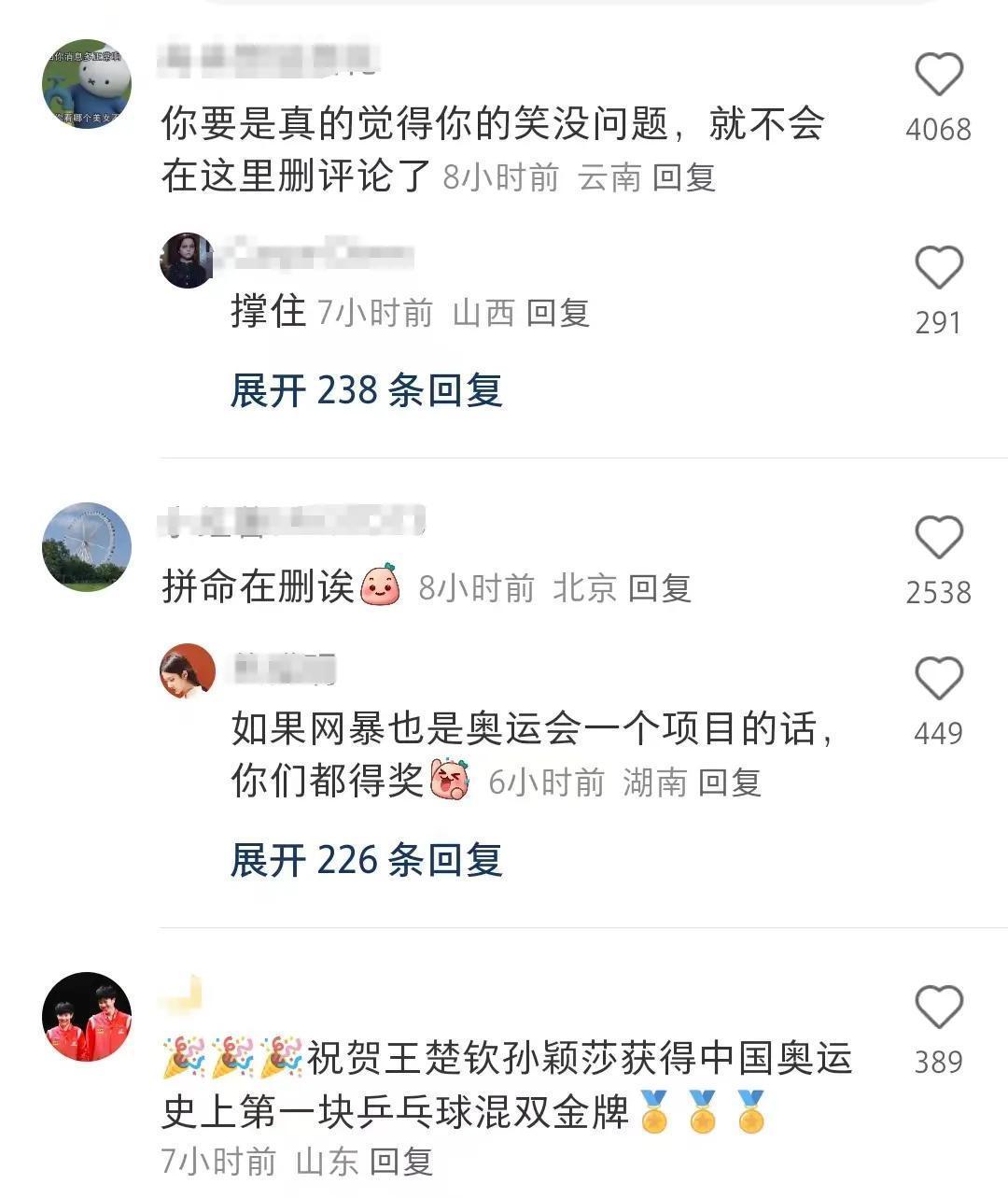Expand 展开 238 条回复
Screen dimensions: 1008x1198
(366, 390)
